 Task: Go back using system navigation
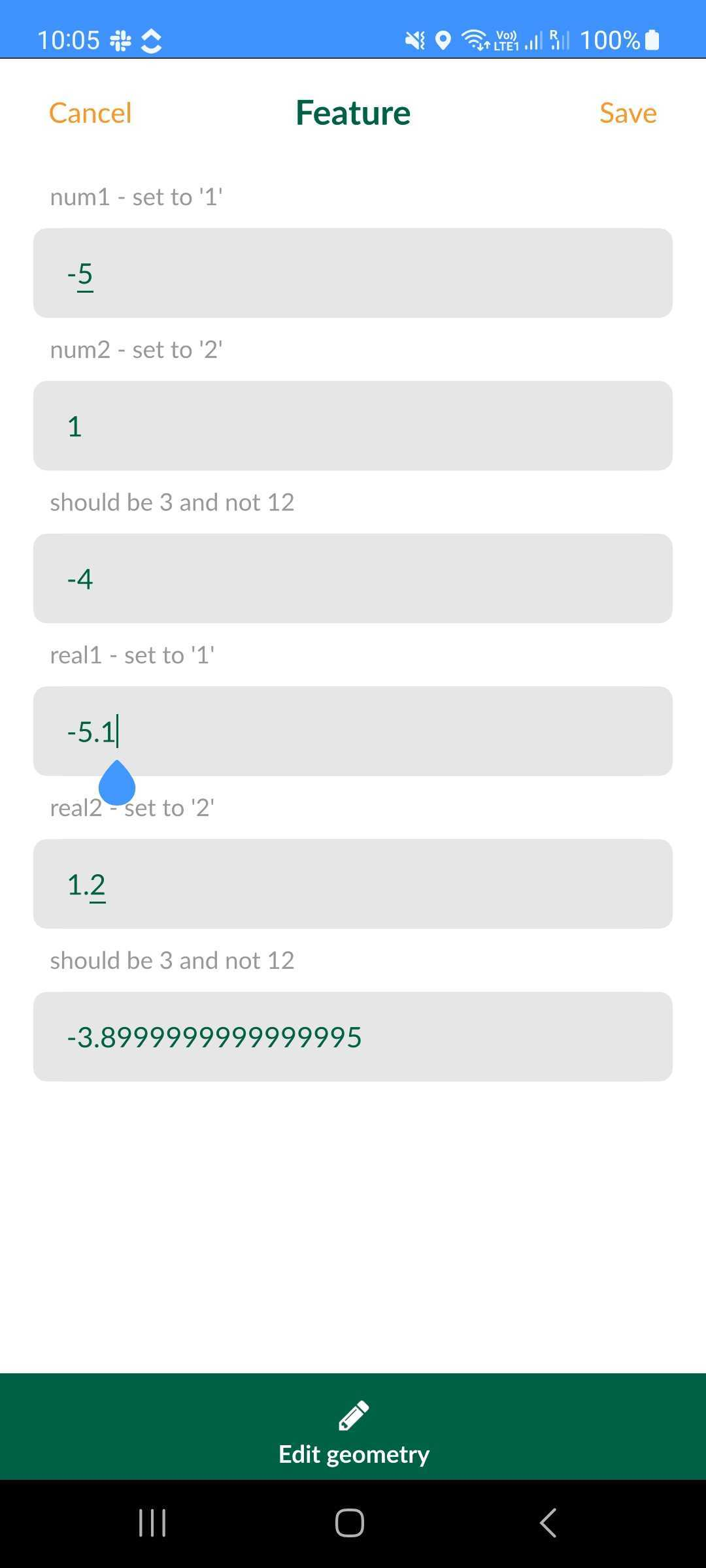tap(548, 1523)
